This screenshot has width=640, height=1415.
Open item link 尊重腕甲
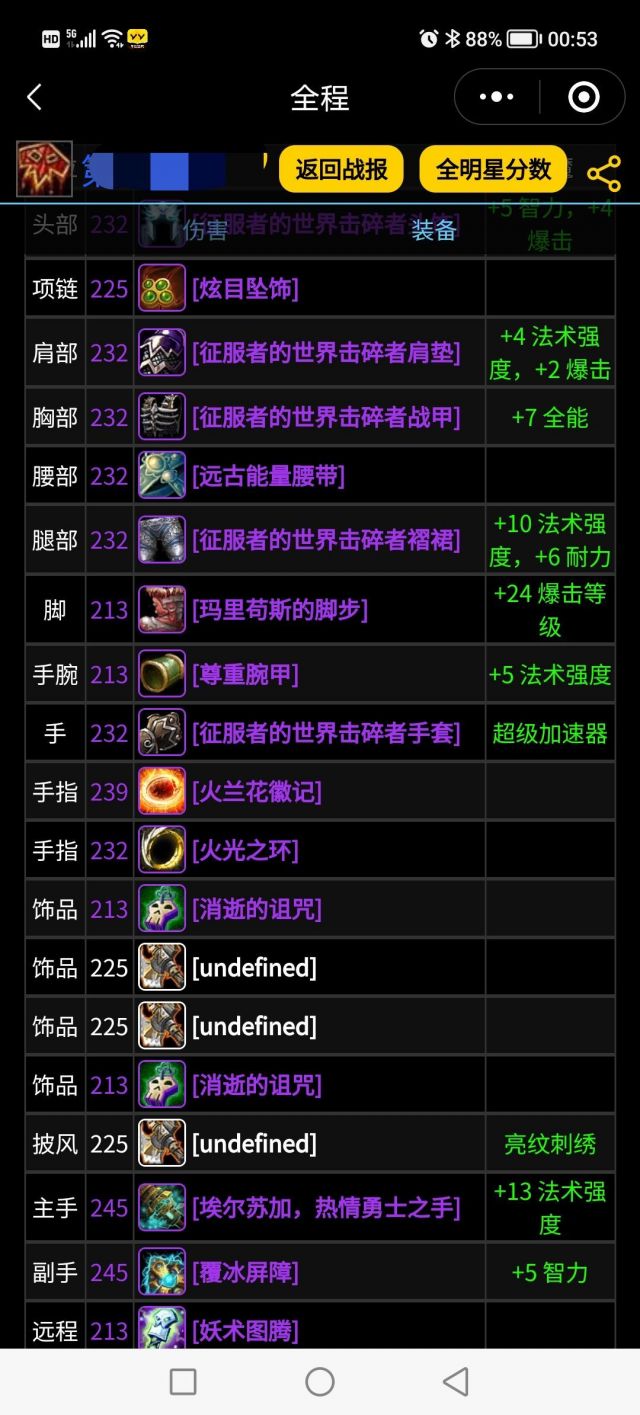click(x=245, y=674)
